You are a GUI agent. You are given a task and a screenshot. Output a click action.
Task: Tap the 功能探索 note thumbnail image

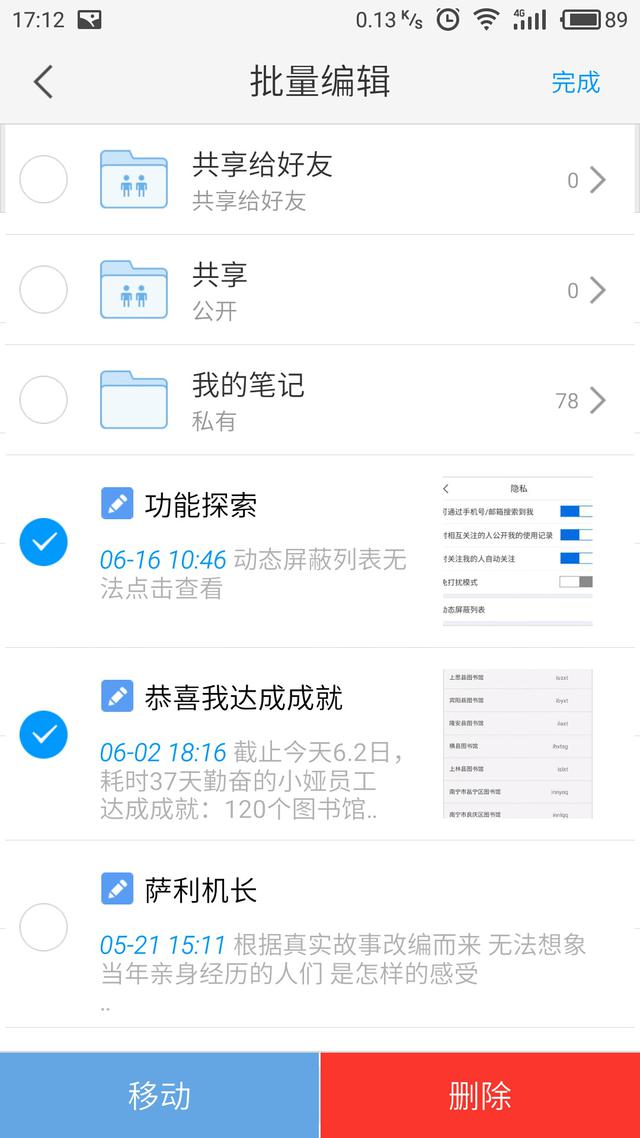(517, 551)
